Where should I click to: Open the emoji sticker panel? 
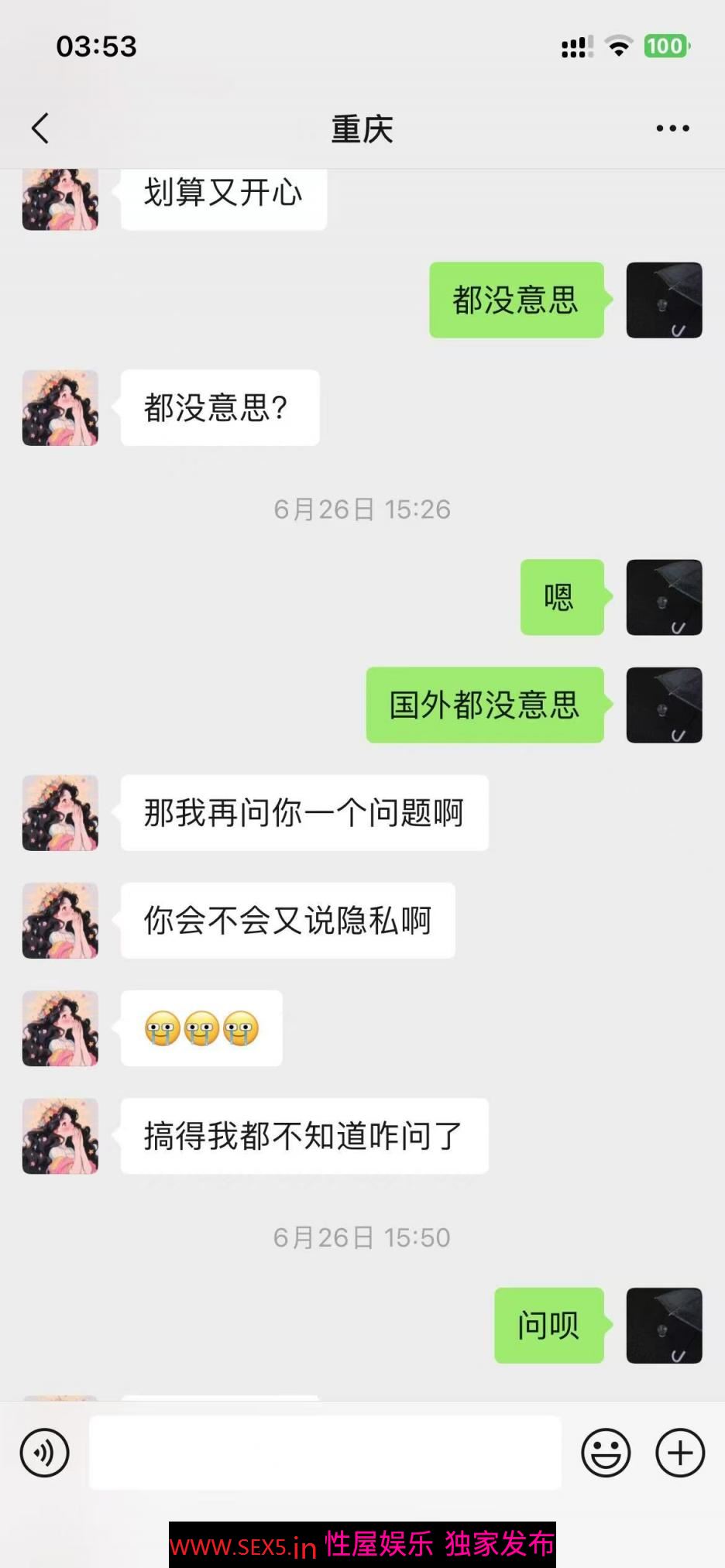pos(606,1453)
